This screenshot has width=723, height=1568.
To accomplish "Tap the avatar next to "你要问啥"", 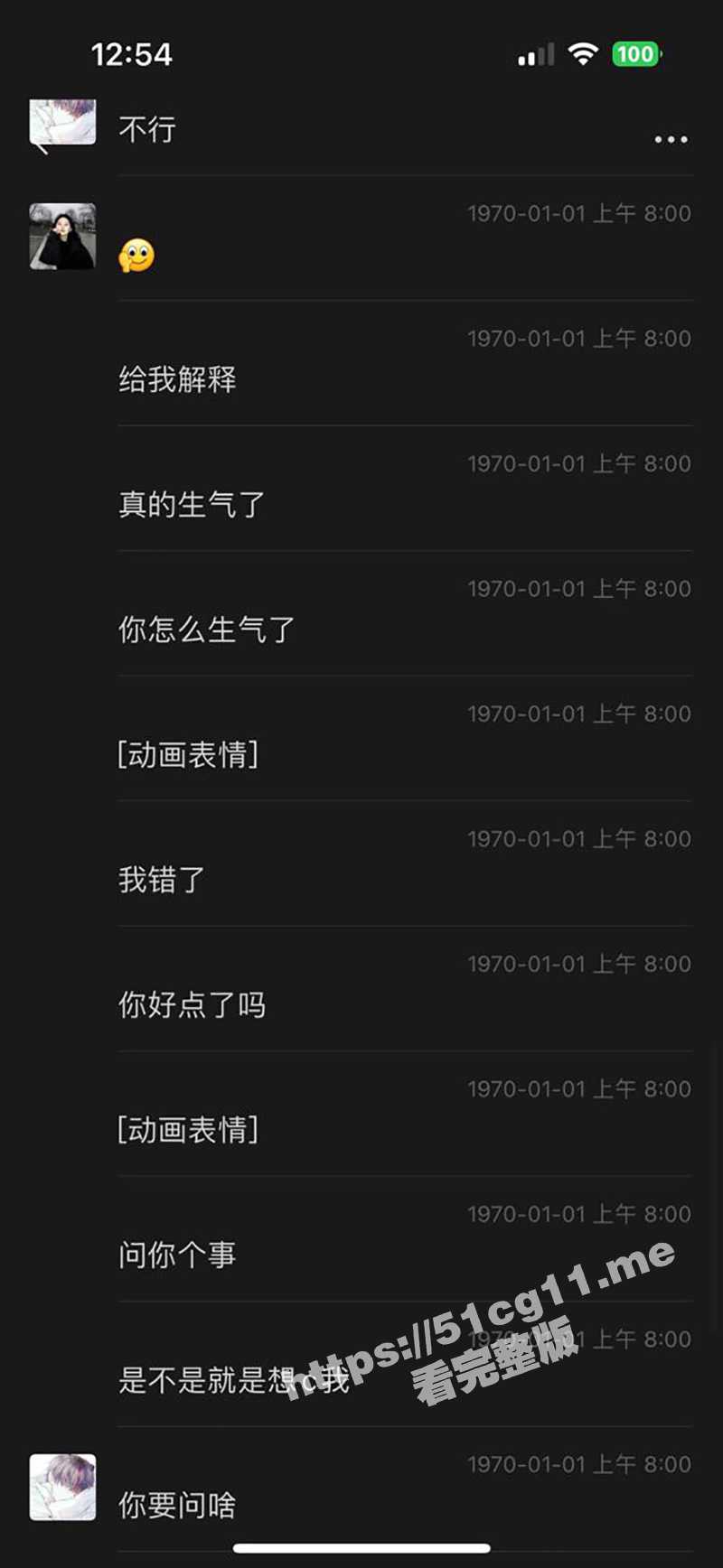I will [x=62, y=1487].
